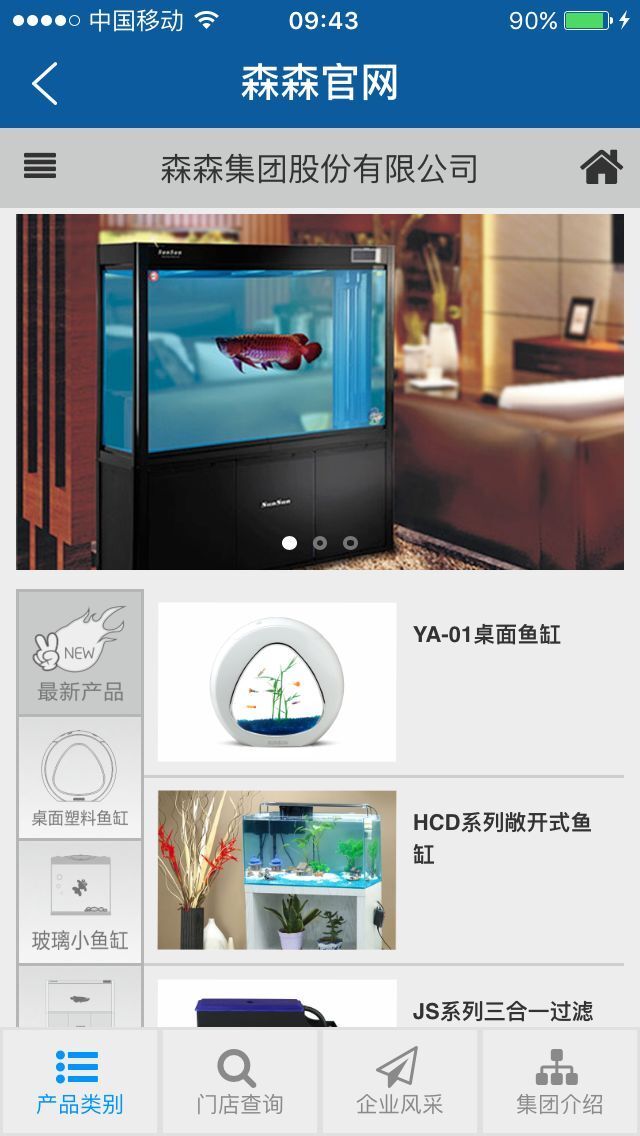
Task: Tap the second banner page dot
Action: click(x=320, y=543)
